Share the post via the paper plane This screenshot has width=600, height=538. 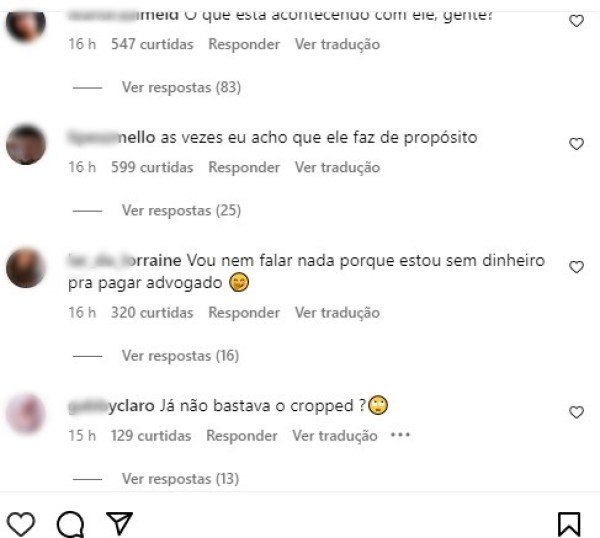tap(119, 522)
